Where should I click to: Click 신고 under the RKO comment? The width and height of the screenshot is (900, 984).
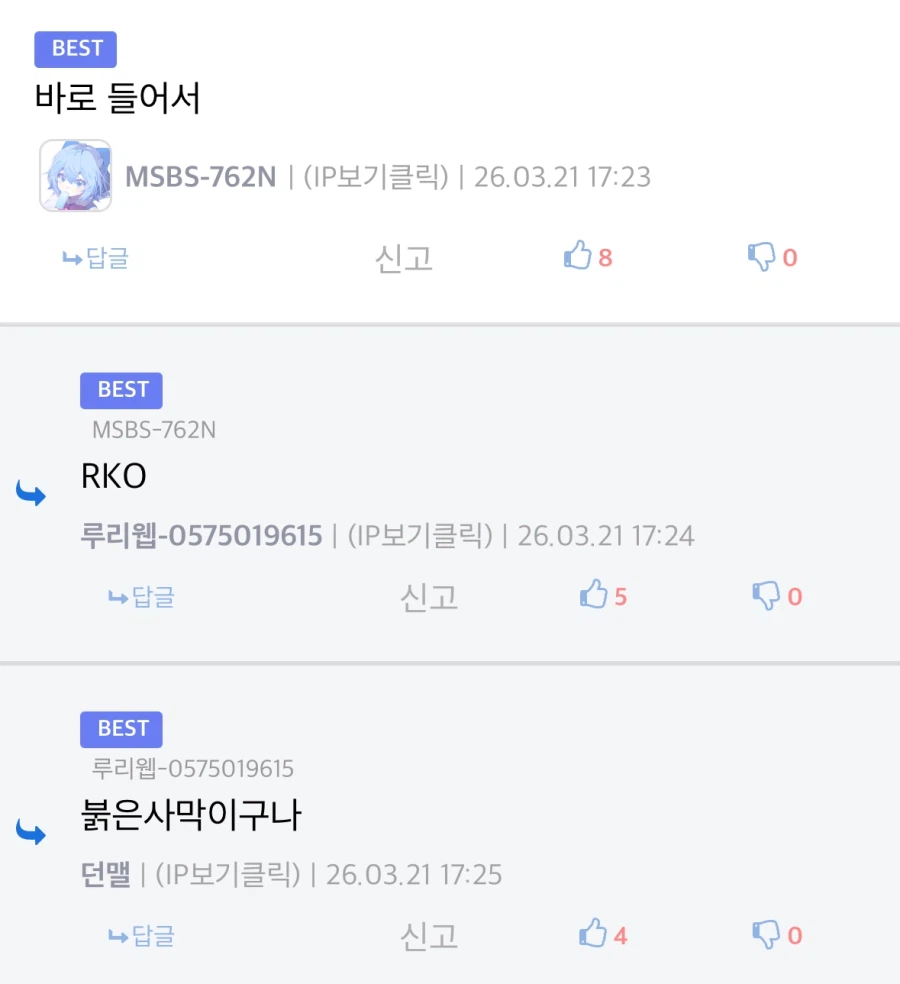428,596
